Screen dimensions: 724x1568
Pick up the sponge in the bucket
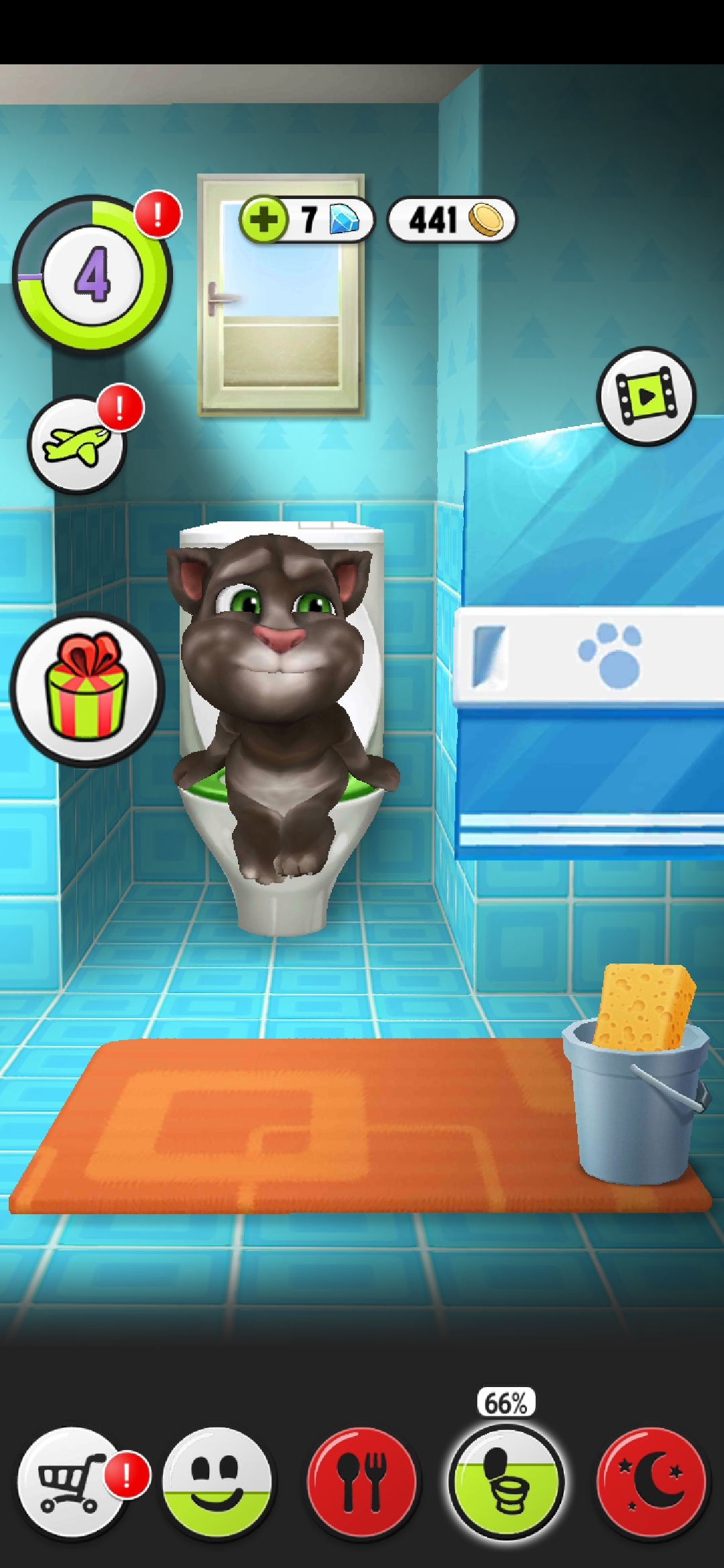645,1005
